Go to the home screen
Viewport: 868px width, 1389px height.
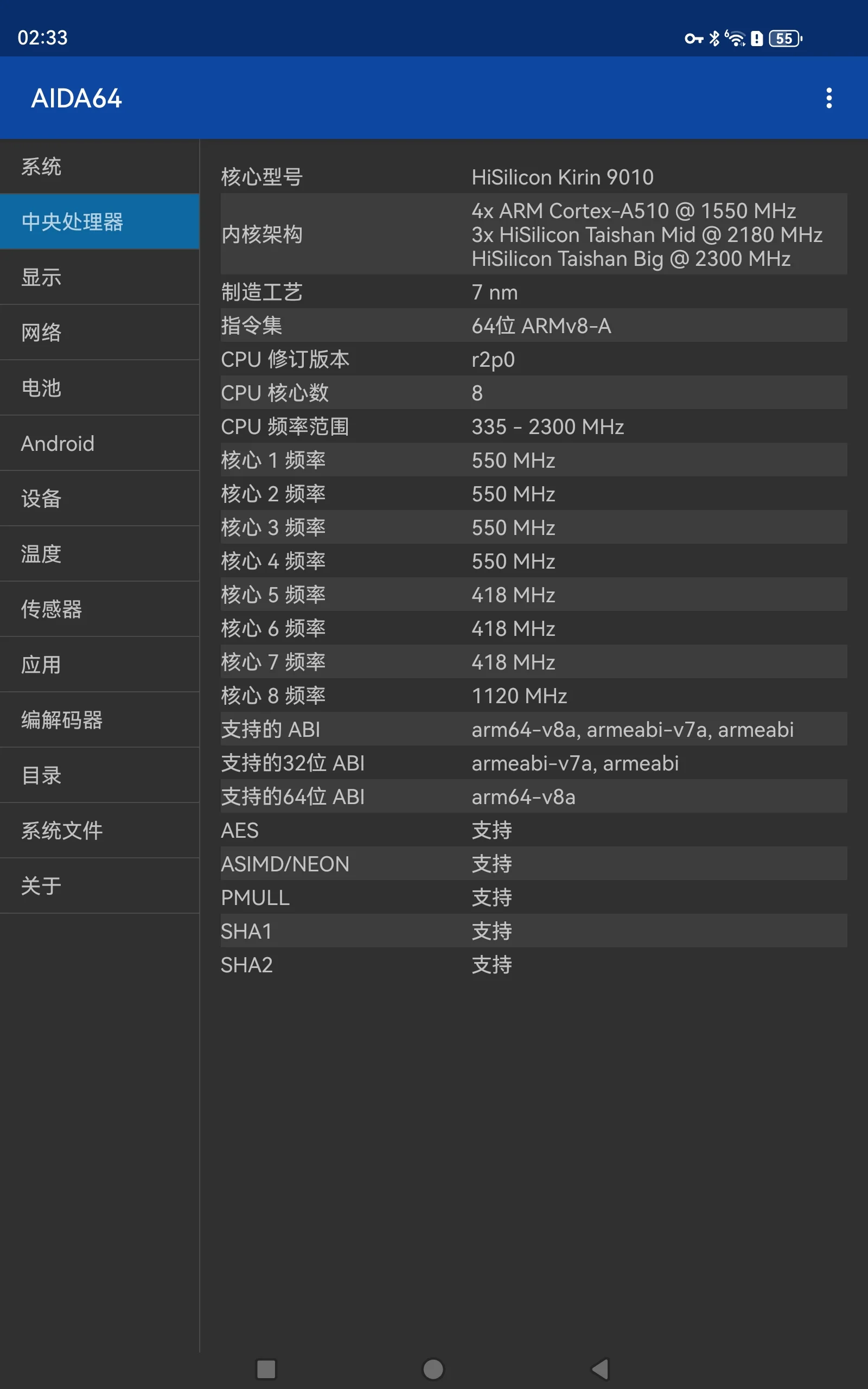click(433, 1369)
